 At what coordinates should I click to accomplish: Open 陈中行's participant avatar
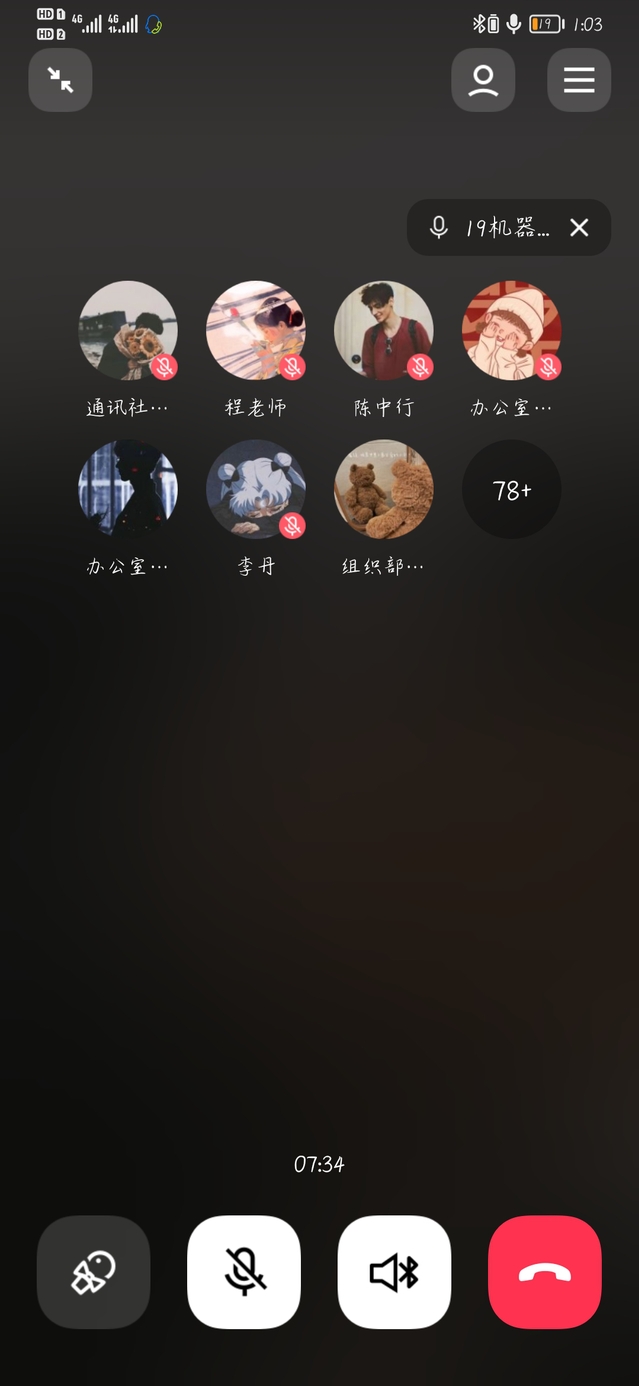[x=384, y=331]
